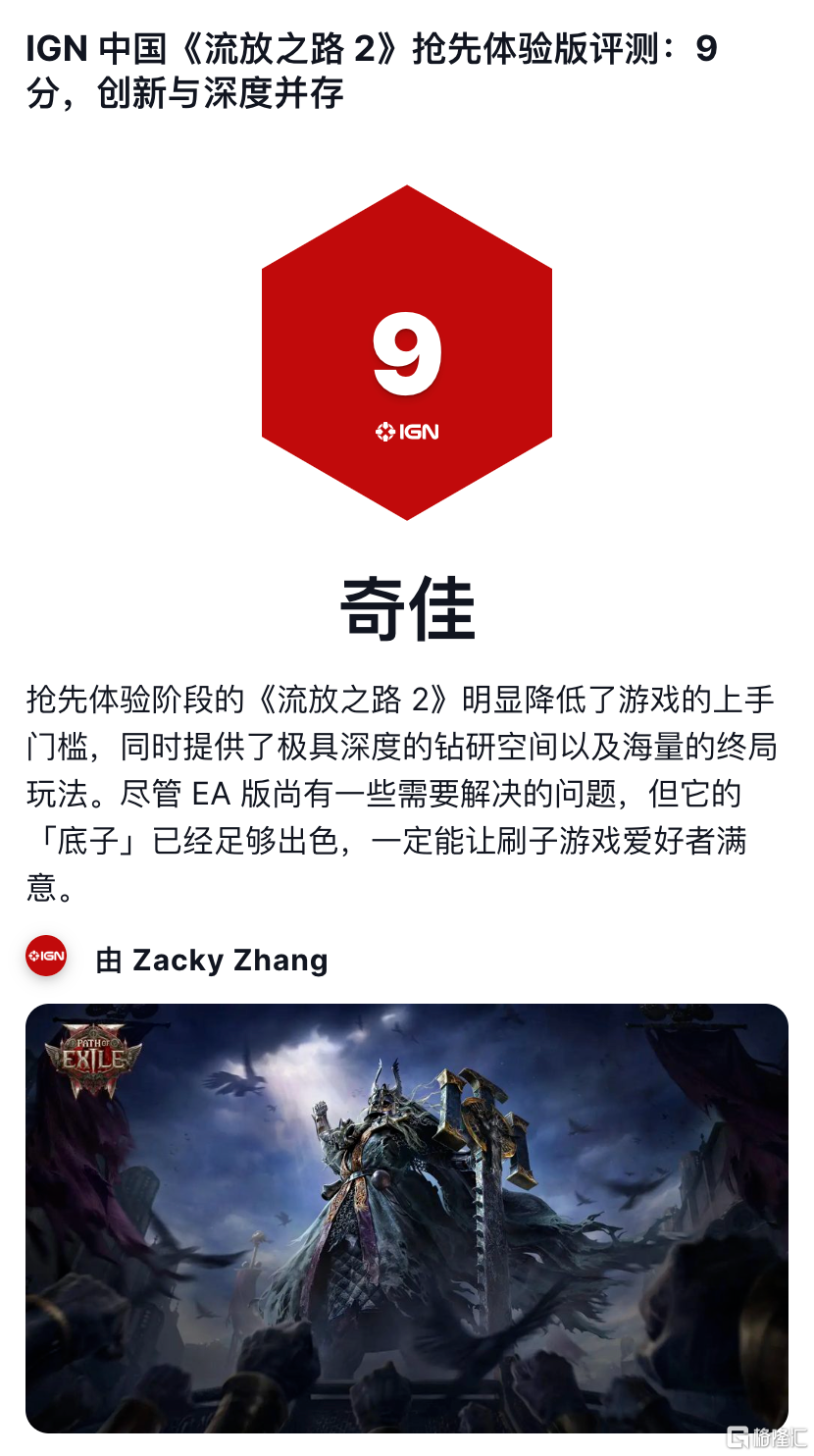Open author Zacky Zhang's profile
The image size is (814, 1456).
(229, 960)
